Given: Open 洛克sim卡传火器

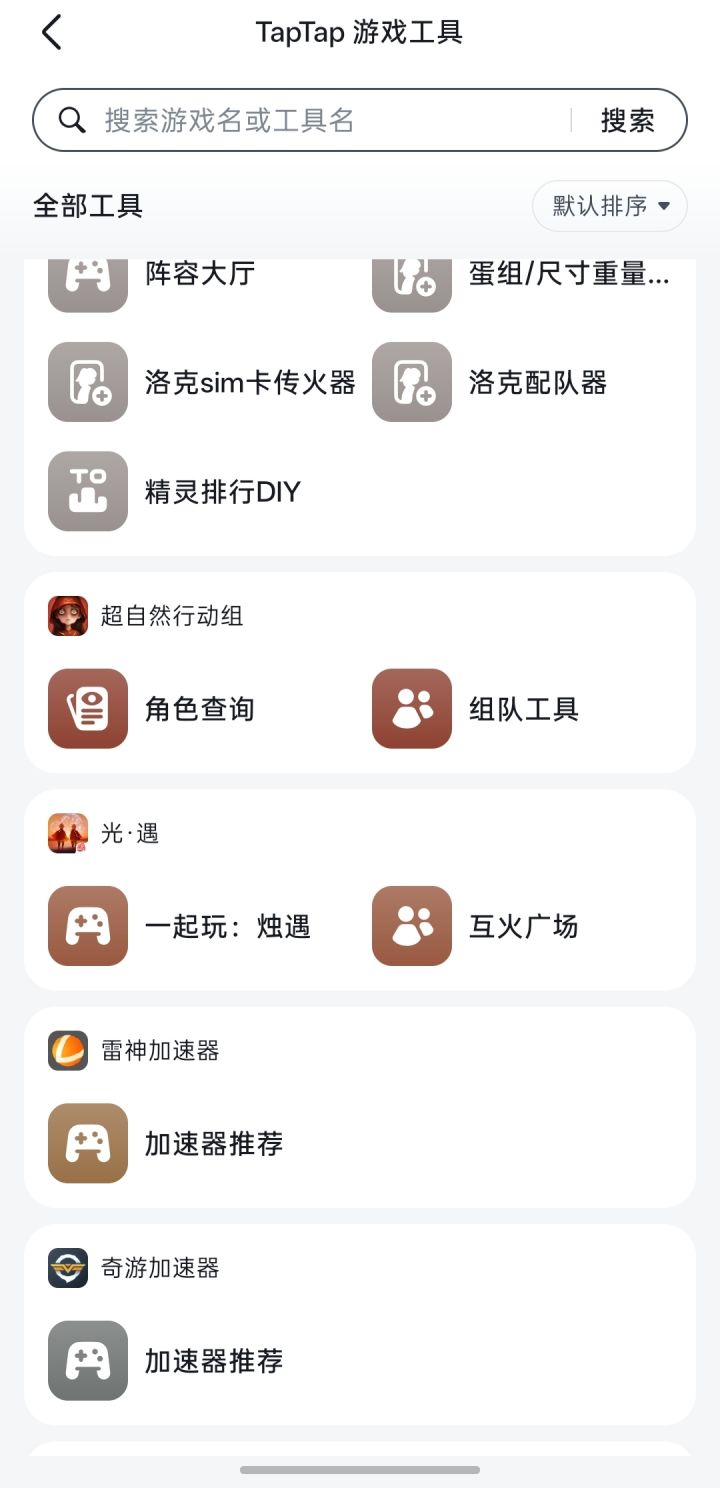Looking at the screenshot, I should tap(202, 382).
